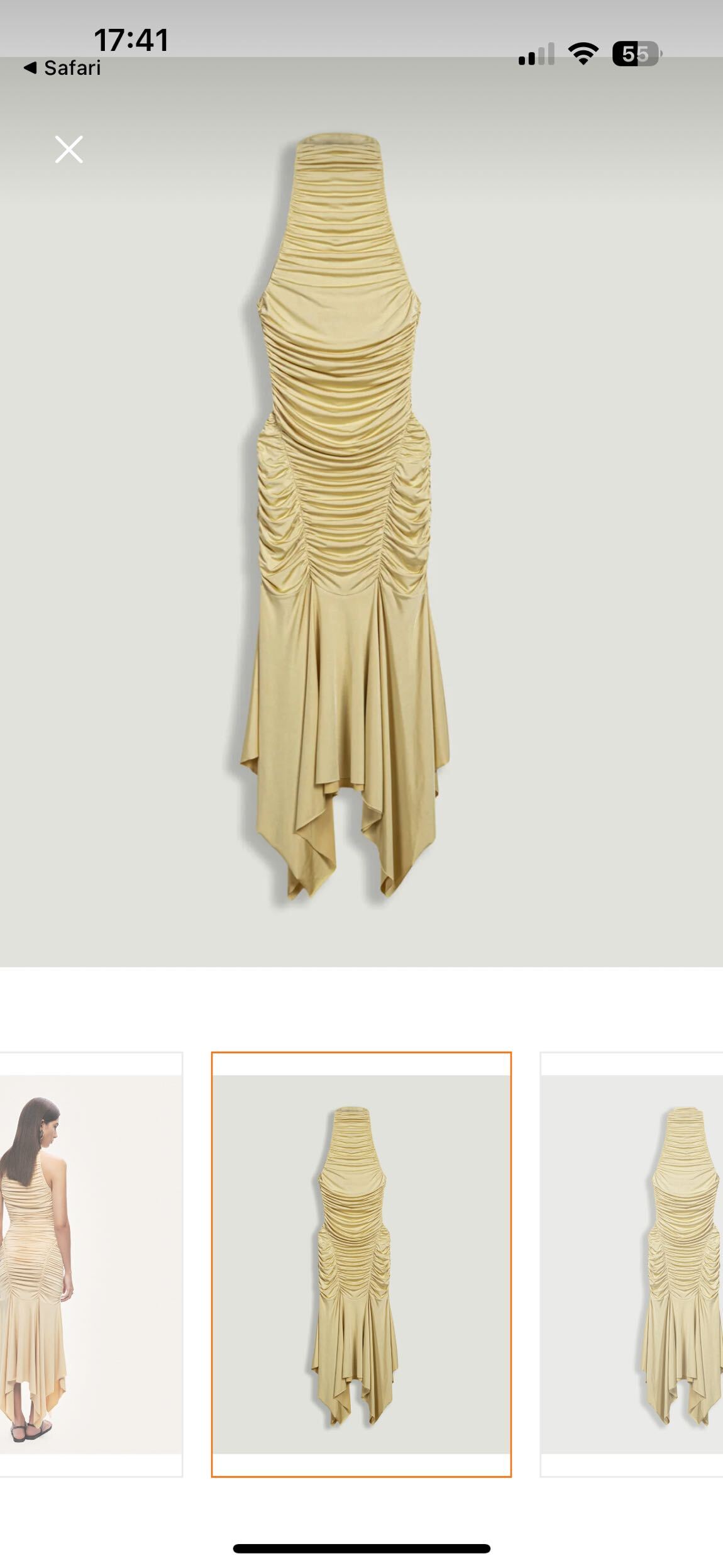
Task: Return to Safari via the back link
Action: click(62, 68)
